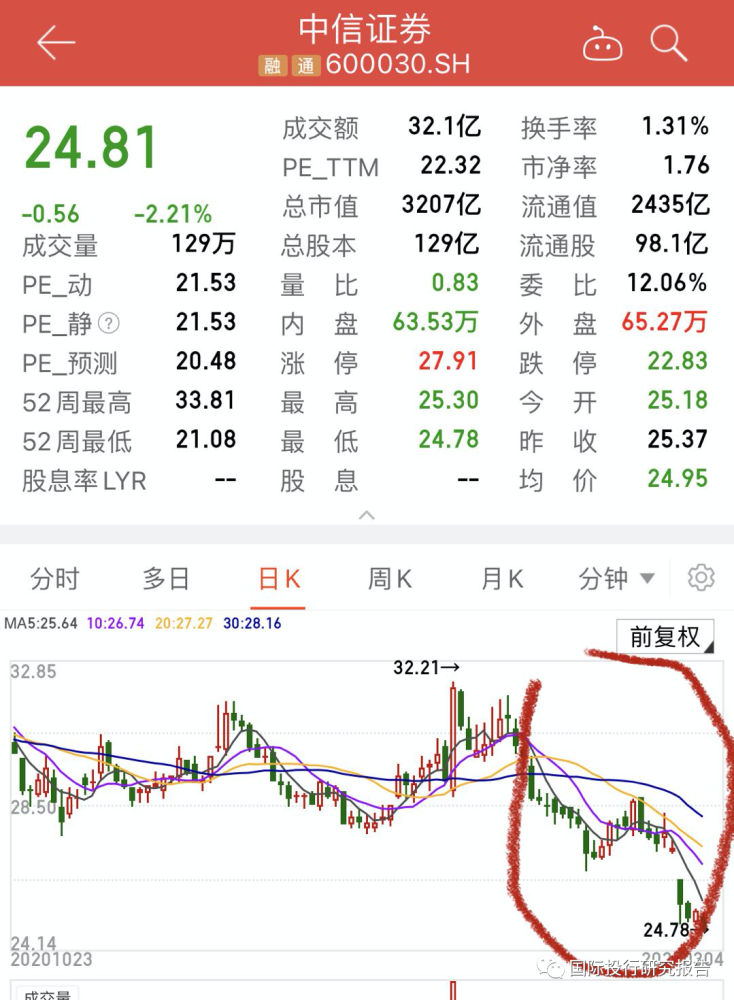Open chart settings gear
This screenshot has height=1000, width=734.
click(x=701, y=578)
